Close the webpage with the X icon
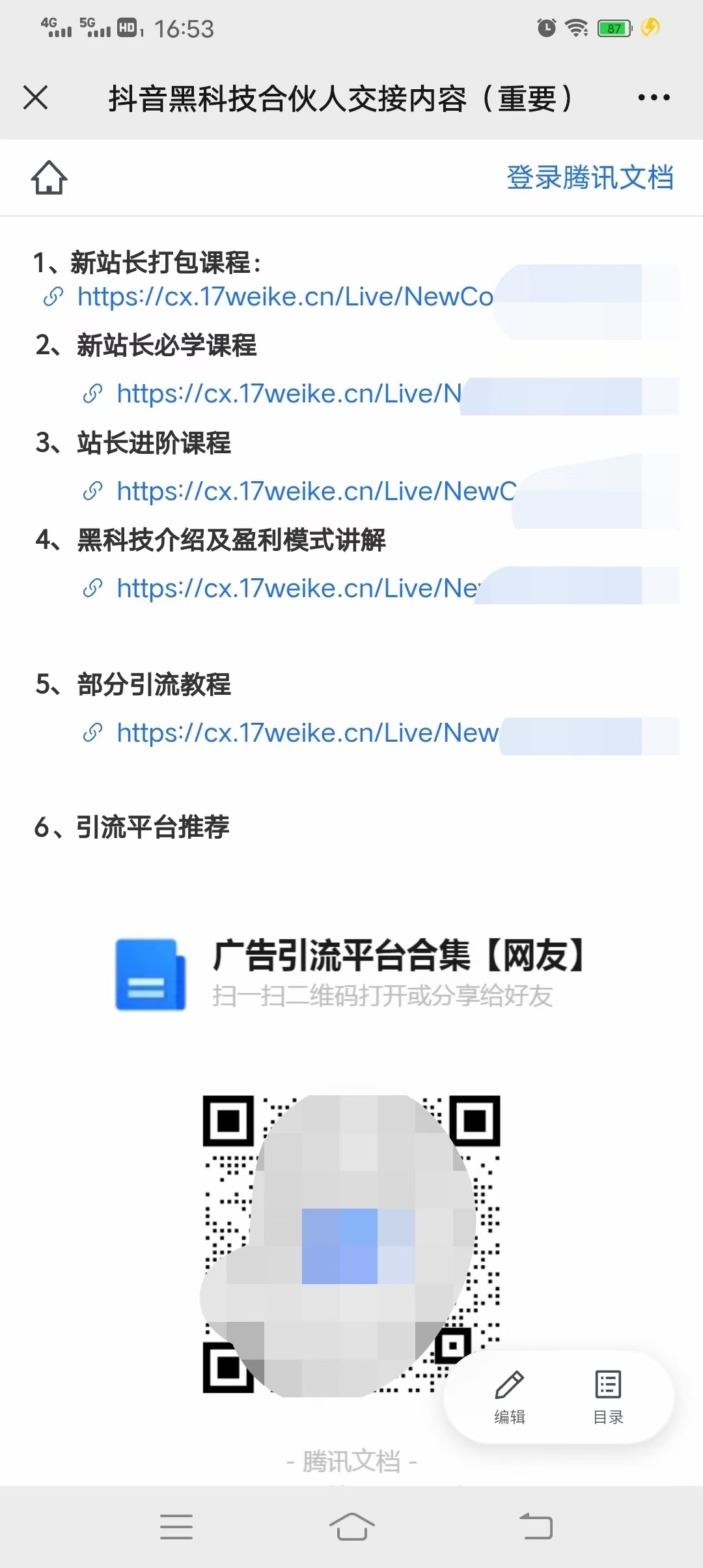Image resolution: width=703 pixels, height=1568 pixels. pyautogui.click(x=35, y=98)
